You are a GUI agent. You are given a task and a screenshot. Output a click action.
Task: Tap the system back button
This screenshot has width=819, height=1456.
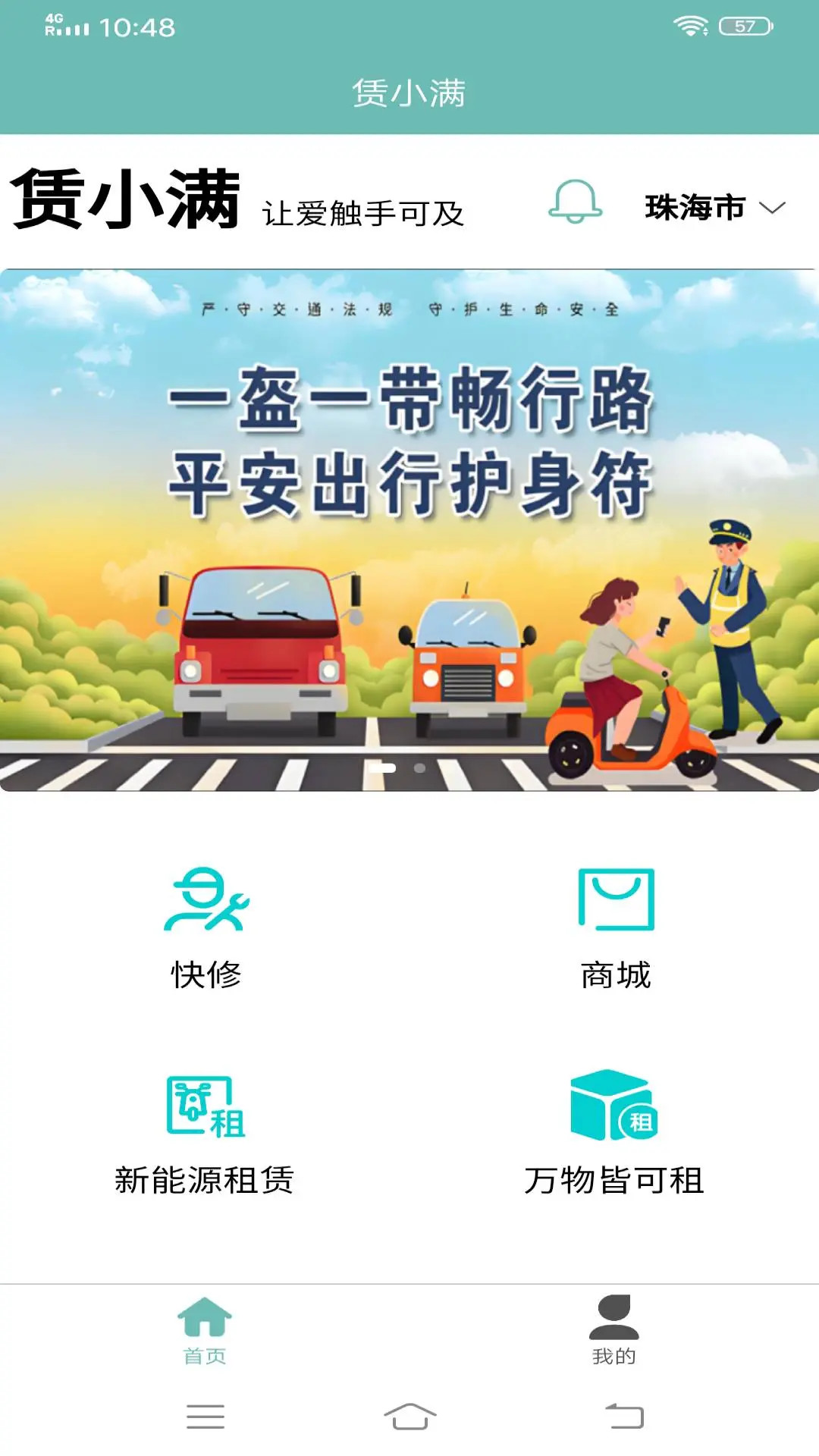624,1416
